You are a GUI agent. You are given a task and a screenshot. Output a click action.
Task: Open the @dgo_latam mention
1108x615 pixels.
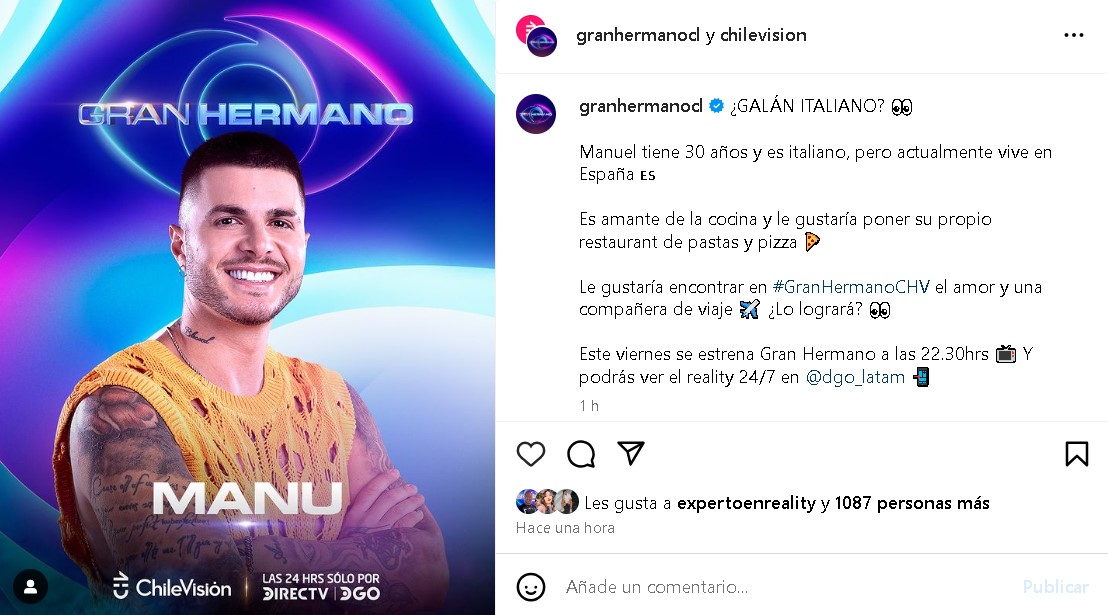coord(855,377)
